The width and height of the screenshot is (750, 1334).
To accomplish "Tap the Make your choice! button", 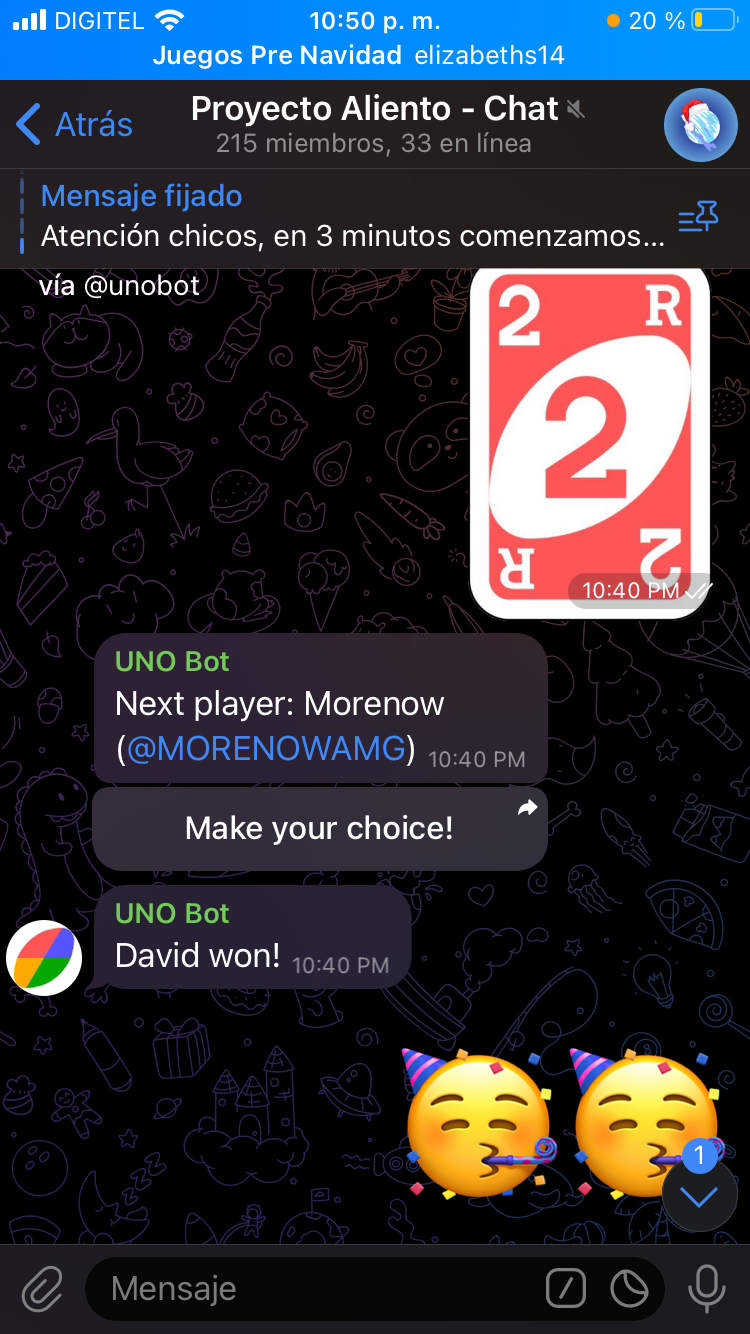I will (319, 828).
